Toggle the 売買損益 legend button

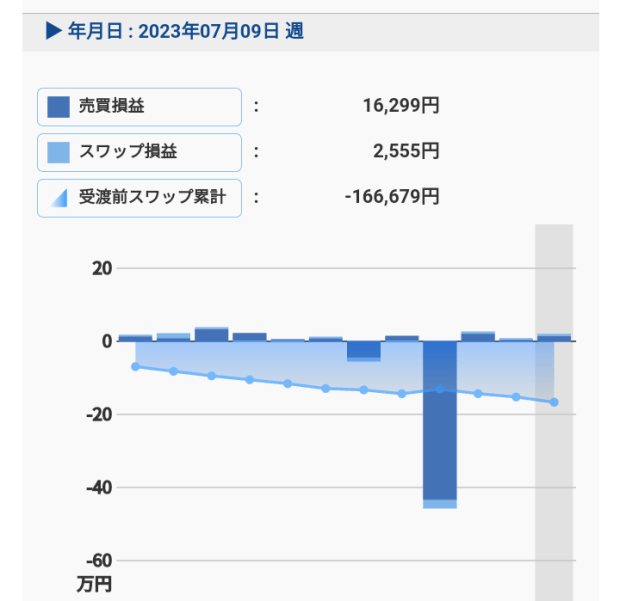139,106
